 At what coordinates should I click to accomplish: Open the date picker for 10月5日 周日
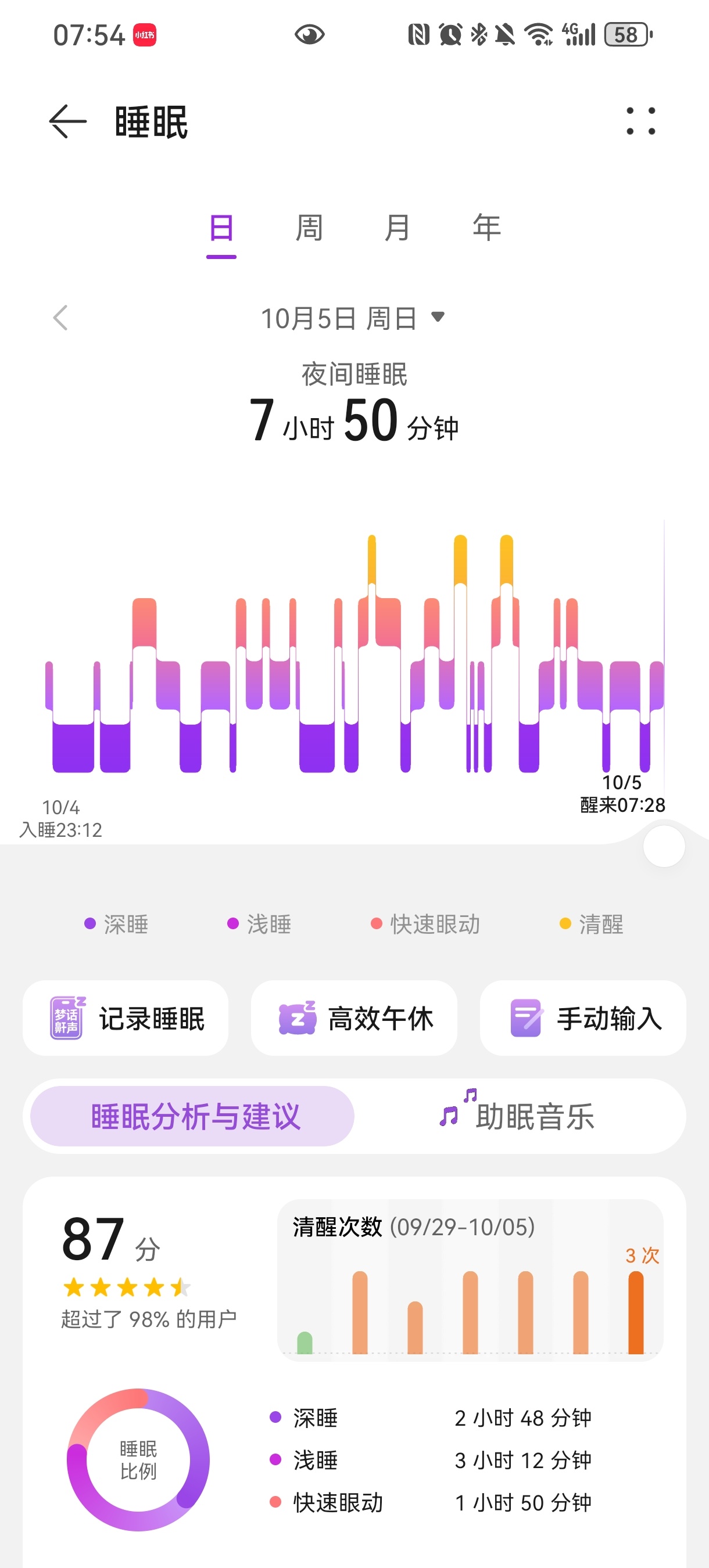click(x=353, y=318)
